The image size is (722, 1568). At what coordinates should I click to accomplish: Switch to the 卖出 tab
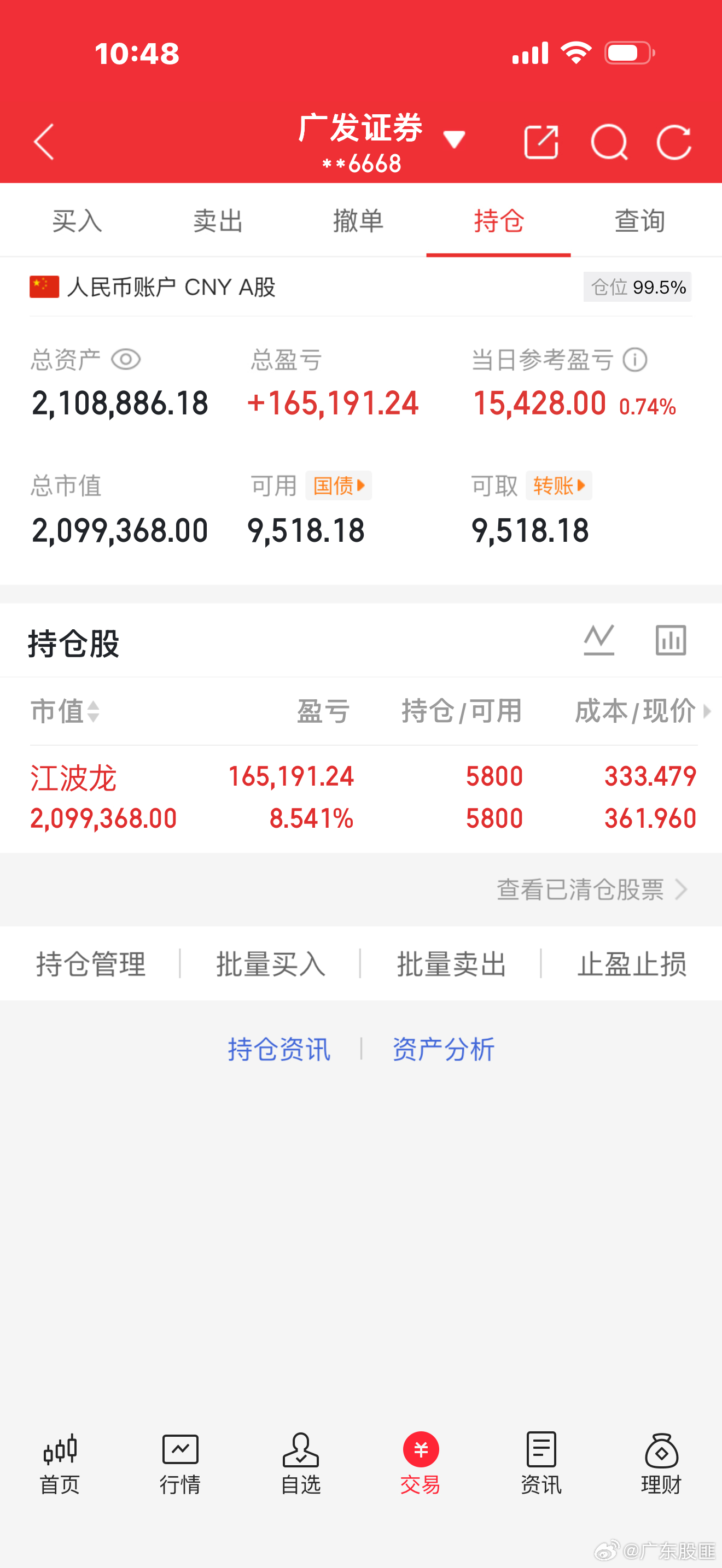(x=217, y=221)
